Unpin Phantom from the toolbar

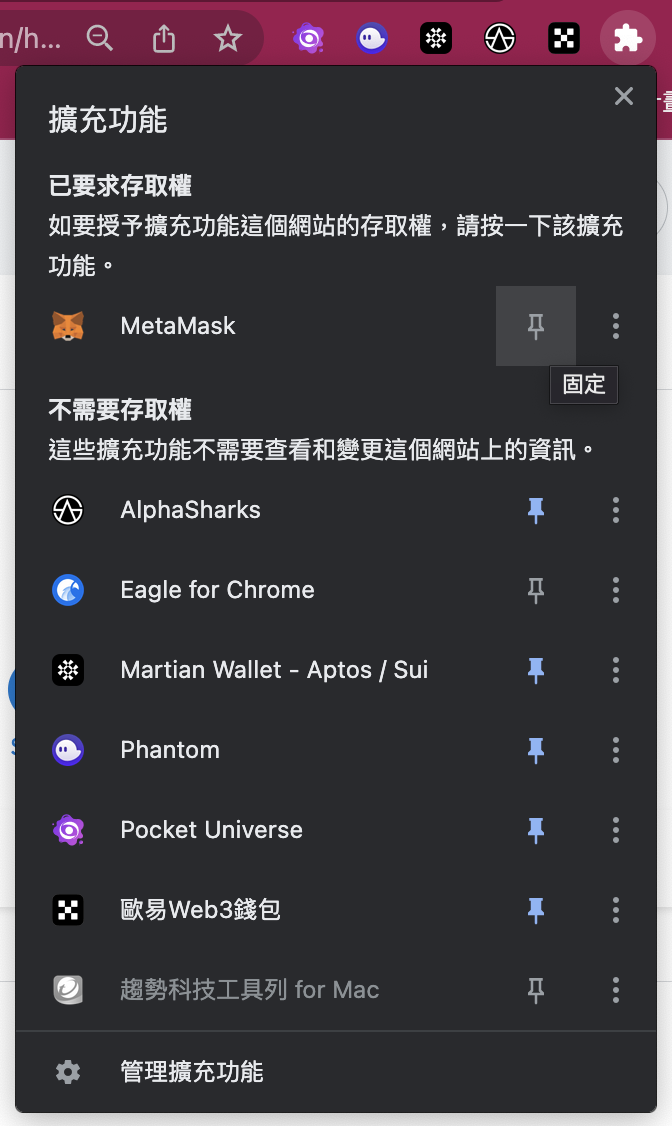536,750
